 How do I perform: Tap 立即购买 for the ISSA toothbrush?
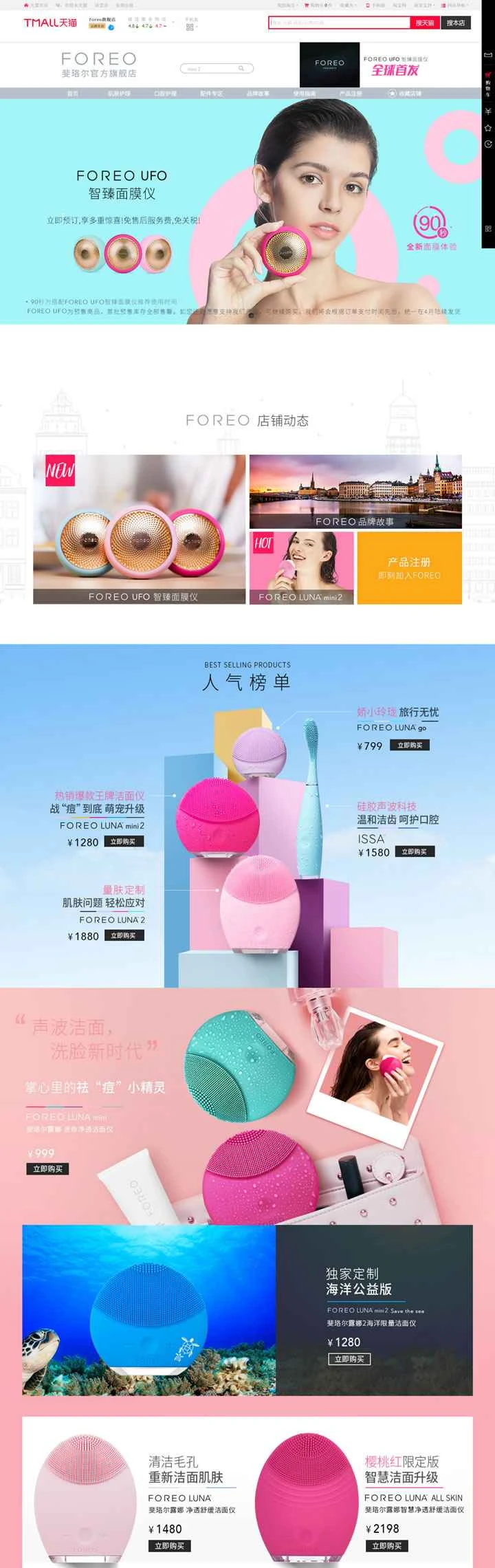pos(414,851)
